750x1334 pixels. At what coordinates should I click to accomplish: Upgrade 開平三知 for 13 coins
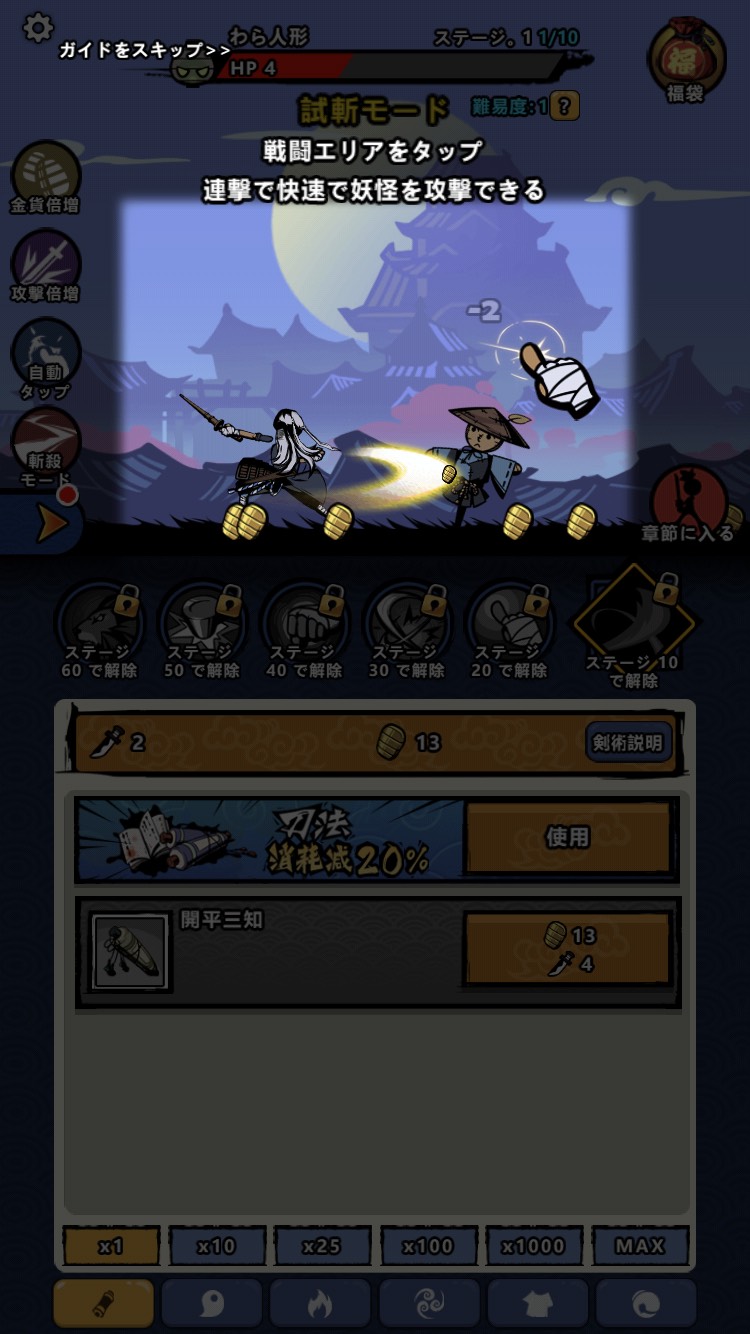pyautogui.click(x=567, y=950)
